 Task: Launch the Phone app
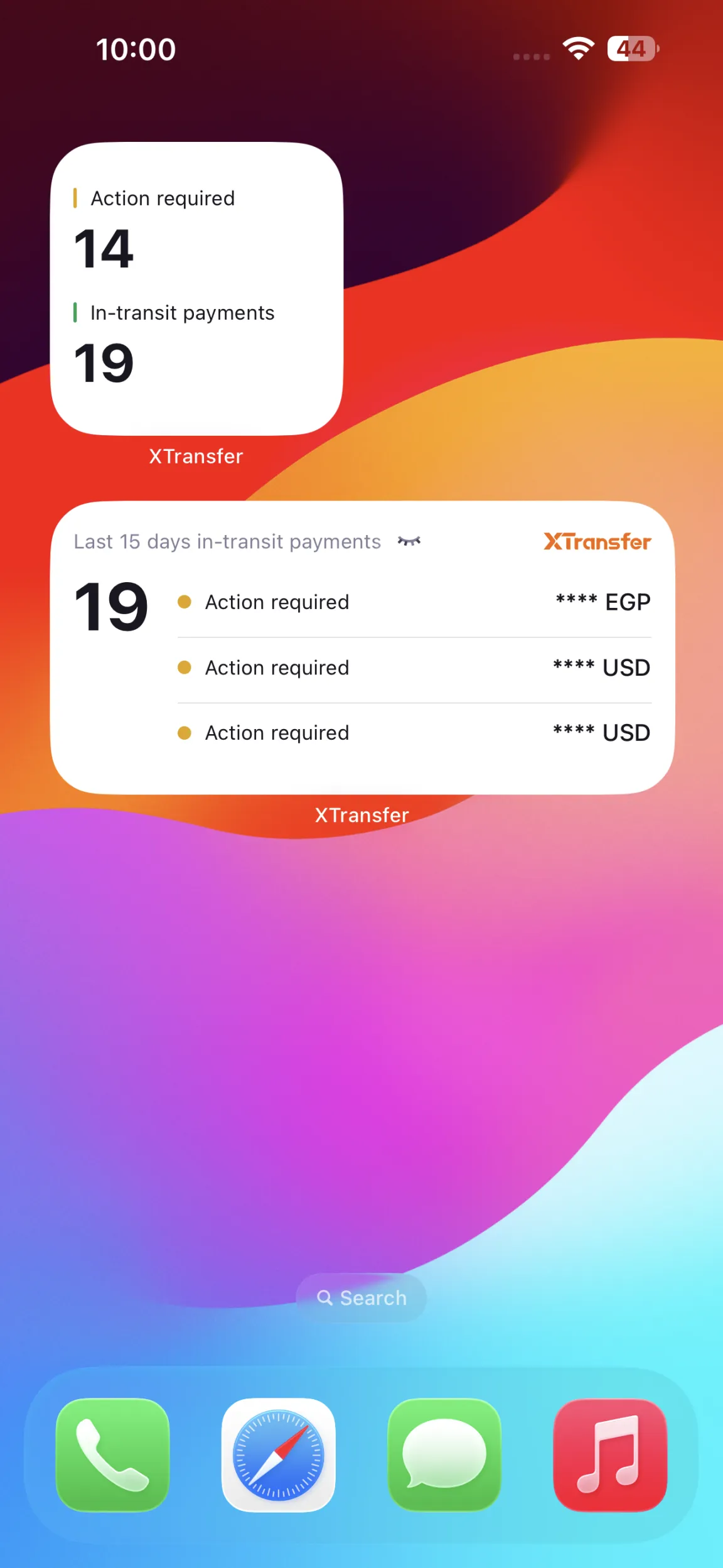(113, 1454)
